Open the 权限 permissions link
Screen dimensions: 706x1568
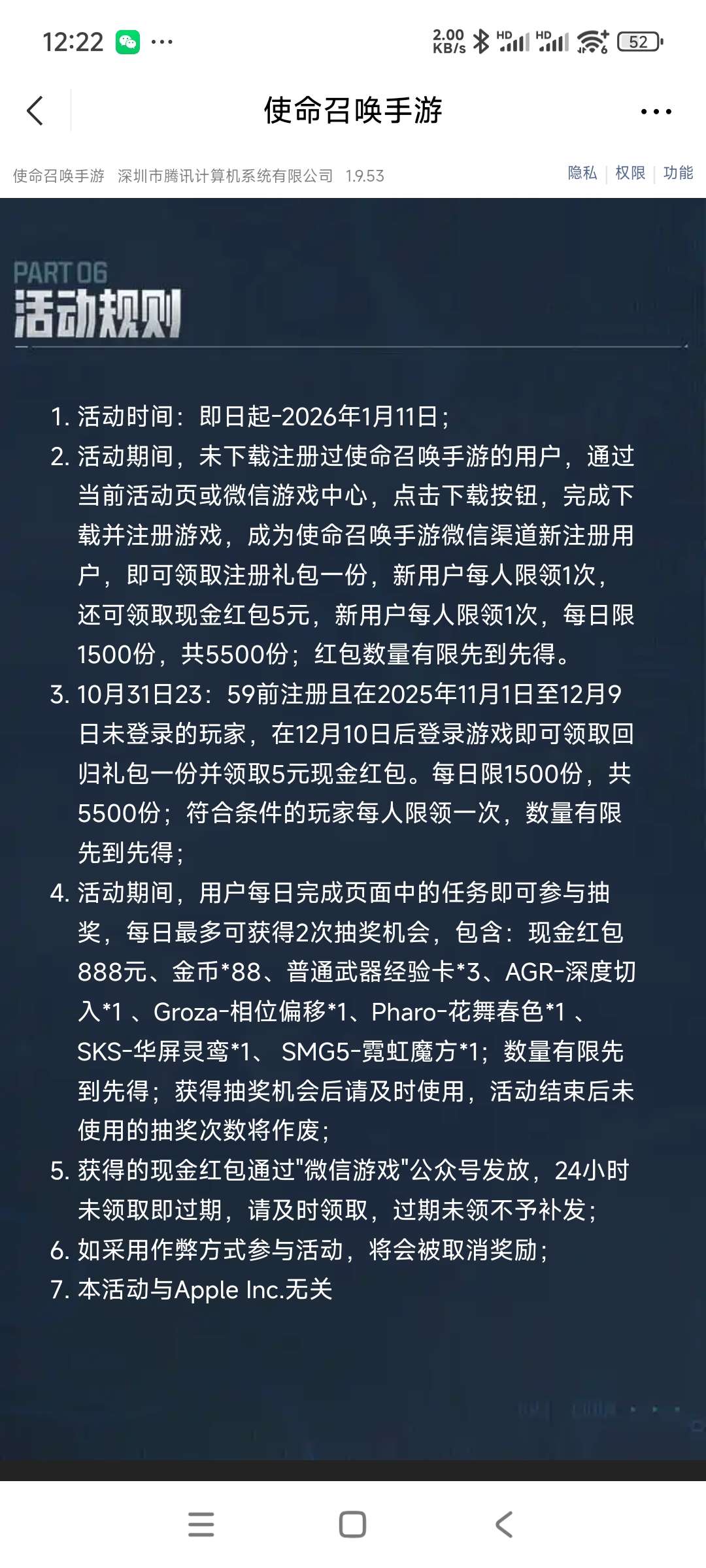[x=630, y=173]
